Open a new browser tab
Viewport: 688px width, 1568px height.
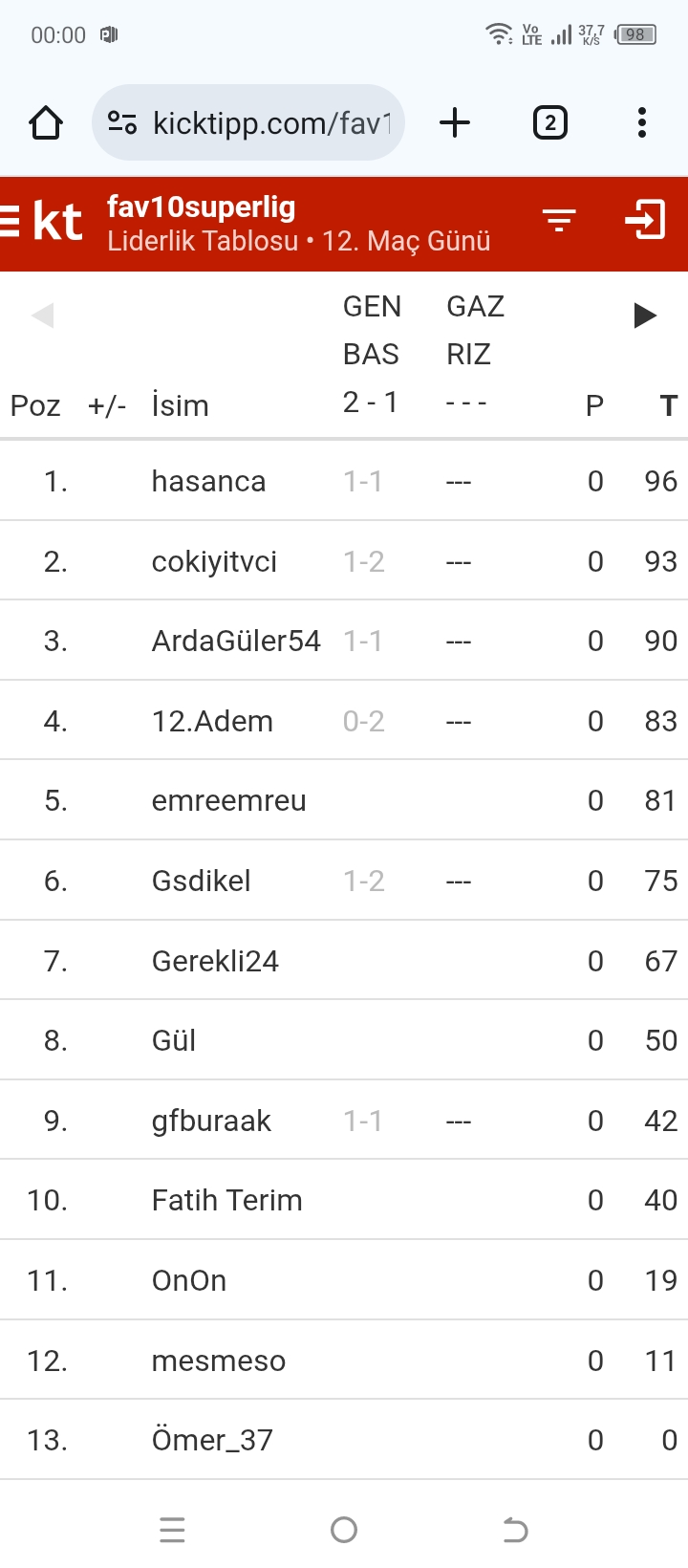click(455, 122)
